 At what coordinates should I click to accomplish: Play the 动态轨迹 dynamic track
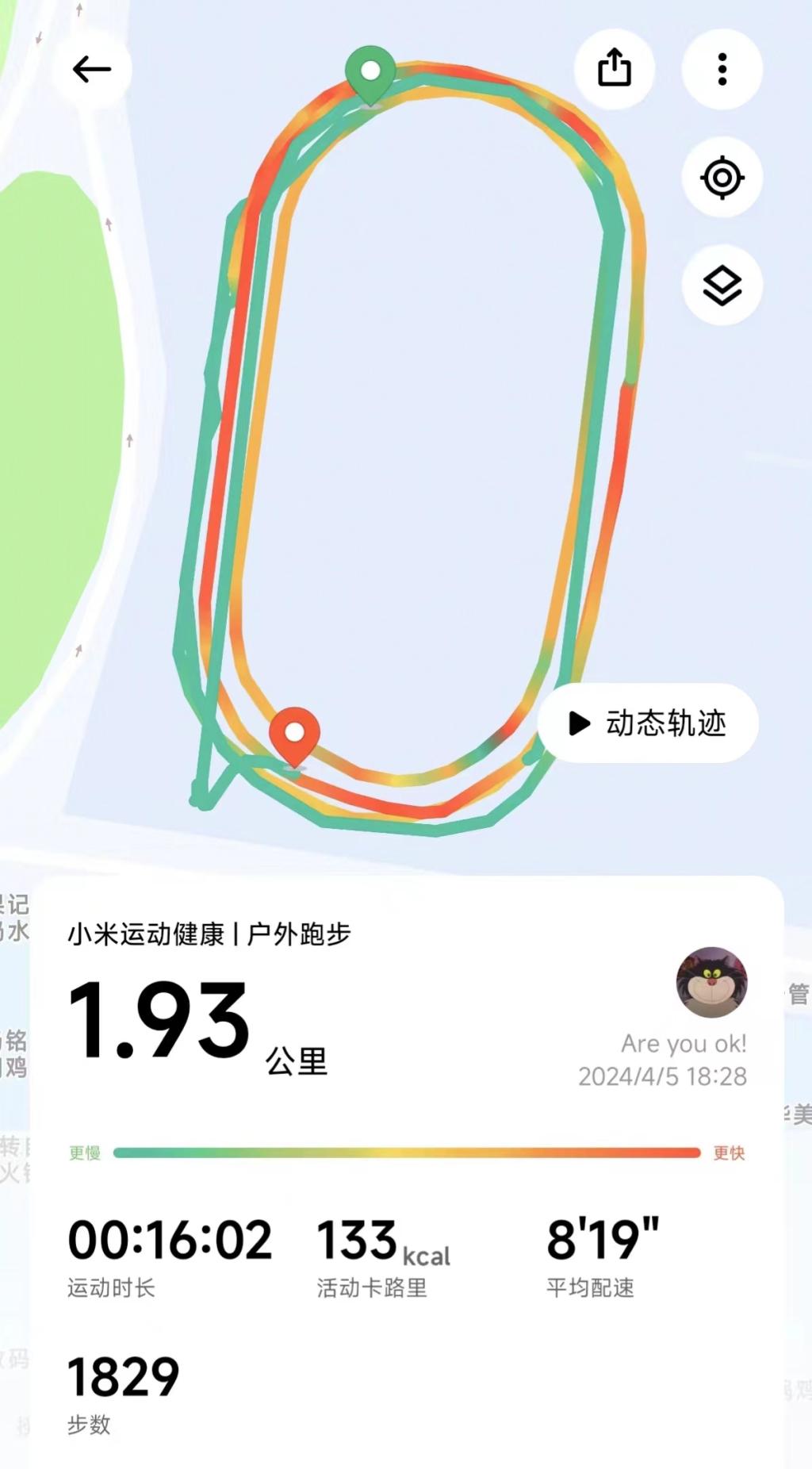coord(648,723)
